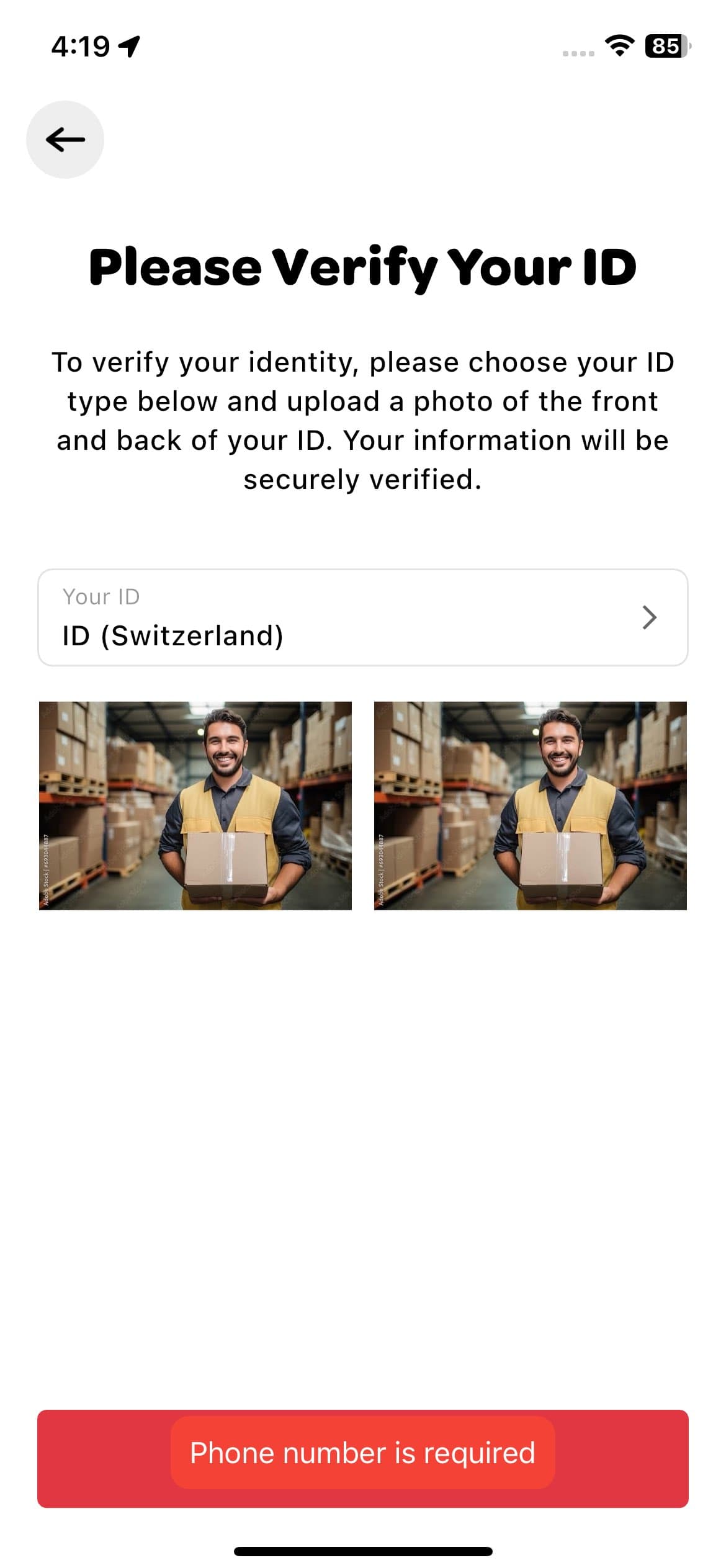Go back using the arrow button

coord(65,140)
